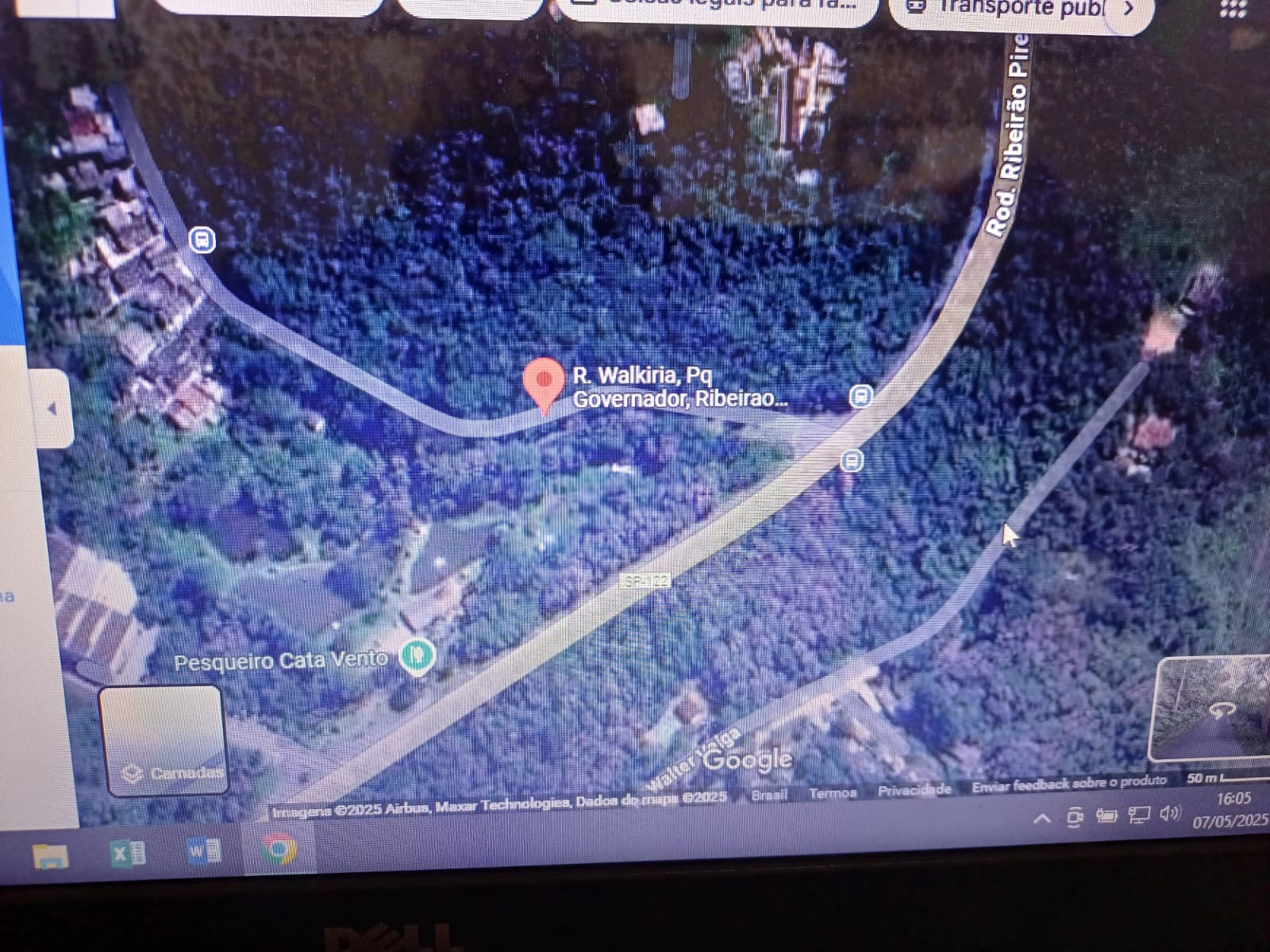Tap the red pin at R. Walkiria
The width and height of the screenshot is (1270, 952).
(544, 383)
